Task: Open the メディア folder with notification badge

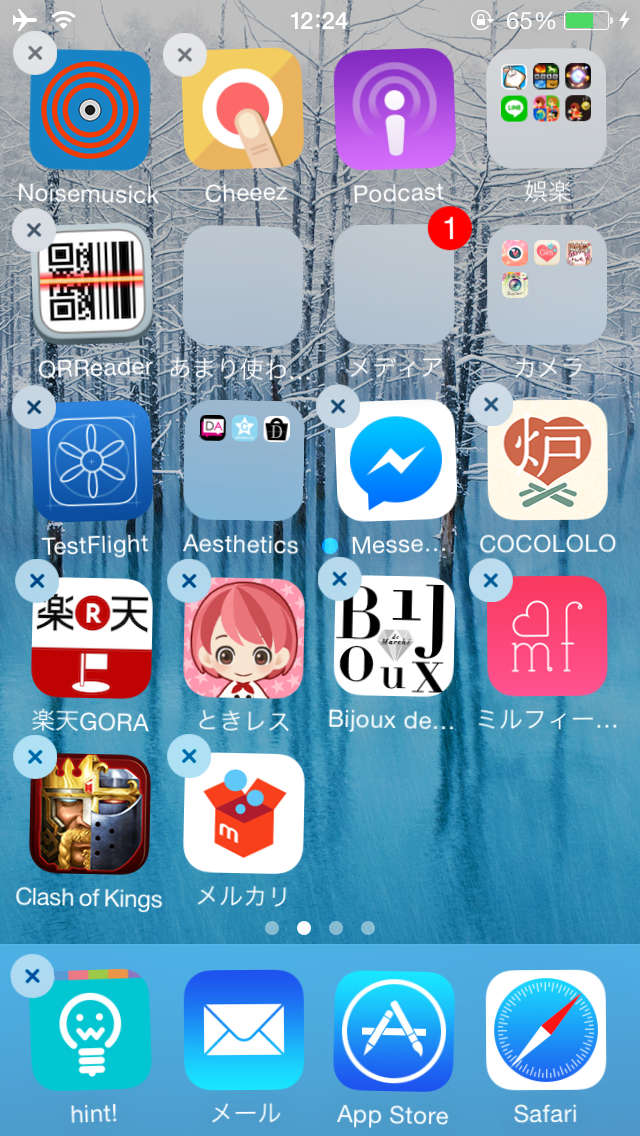Action: [394, 285]
